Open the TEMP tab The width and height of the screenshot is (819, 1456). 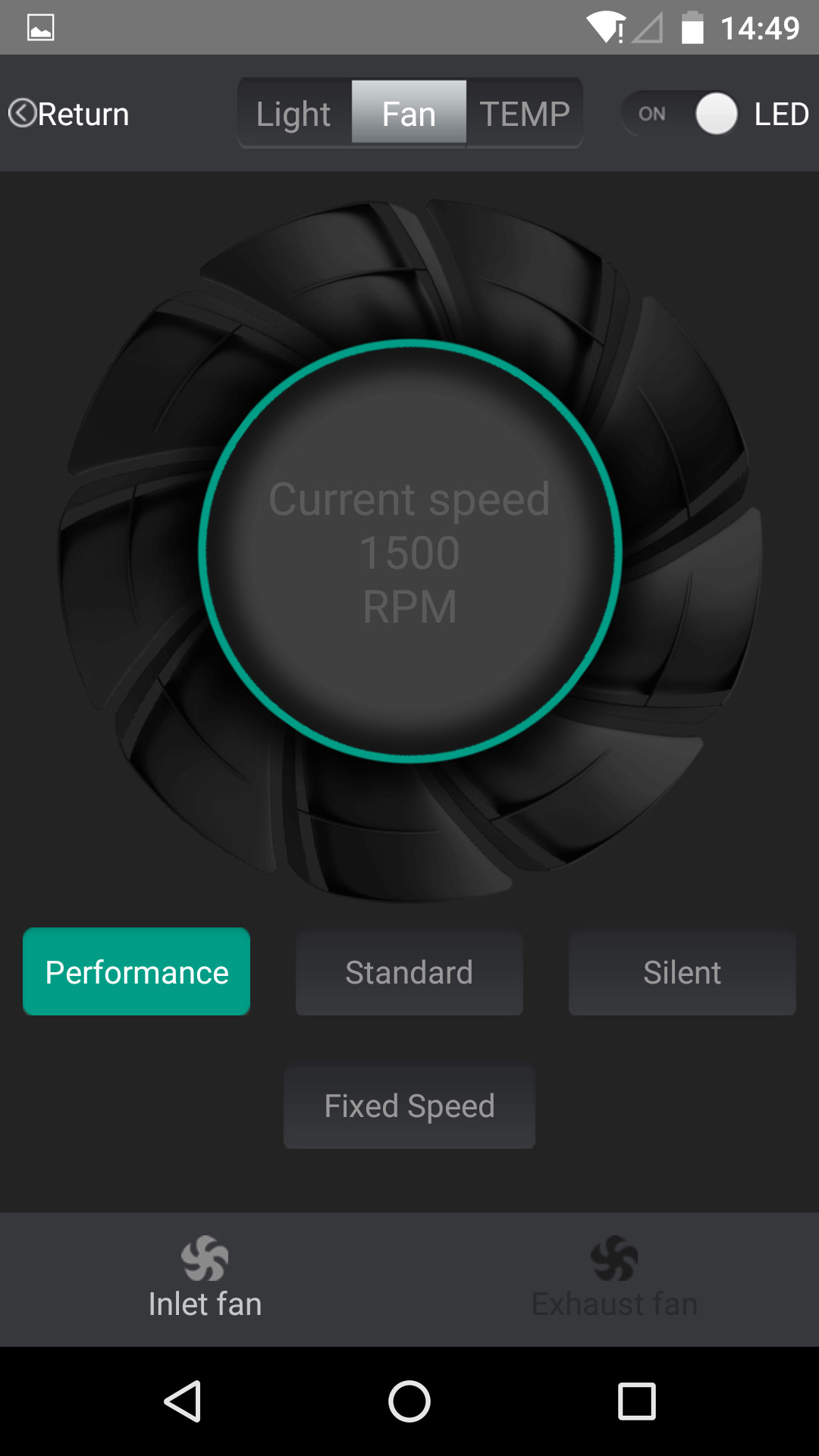[525, 114]
